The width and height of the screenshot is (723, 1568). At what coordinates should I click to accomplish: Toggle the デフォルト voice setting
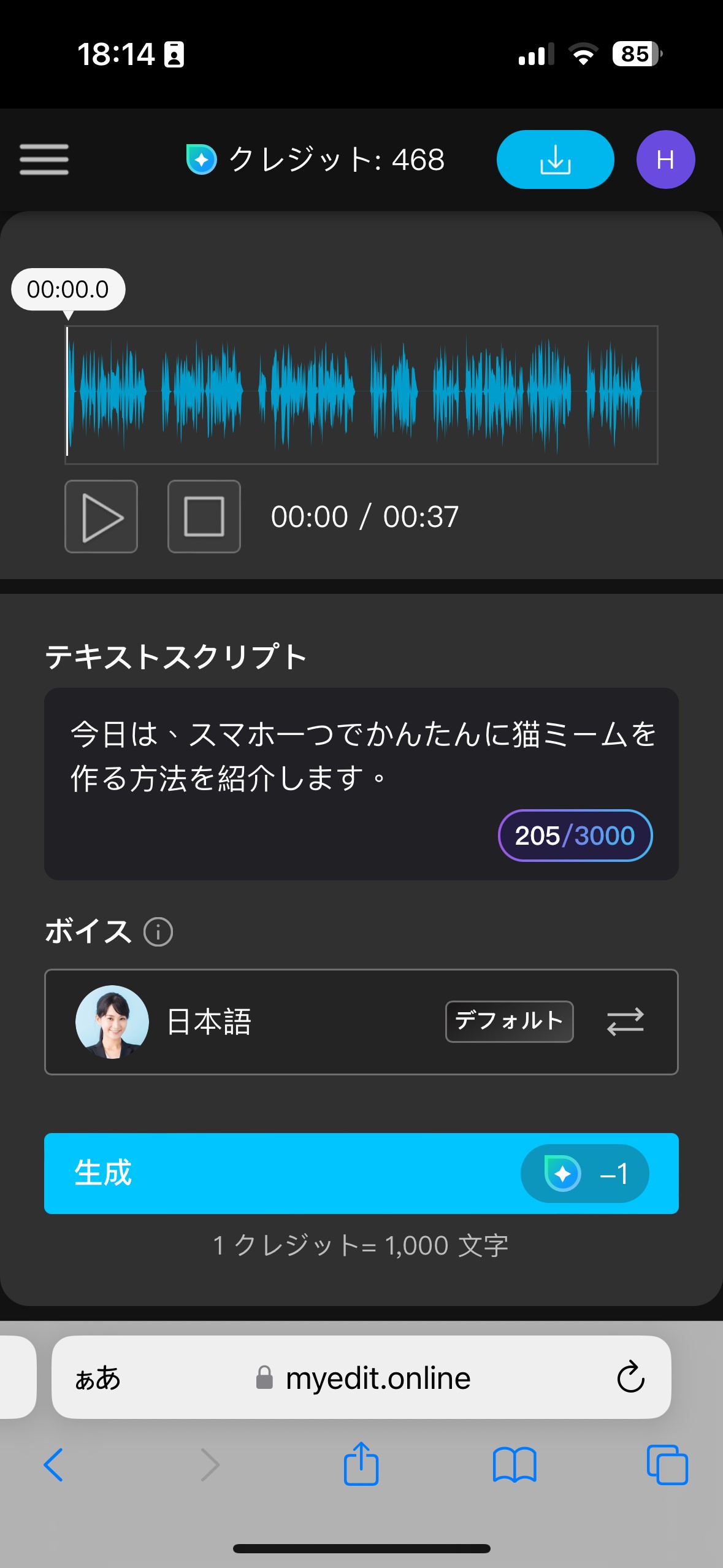509,1021
